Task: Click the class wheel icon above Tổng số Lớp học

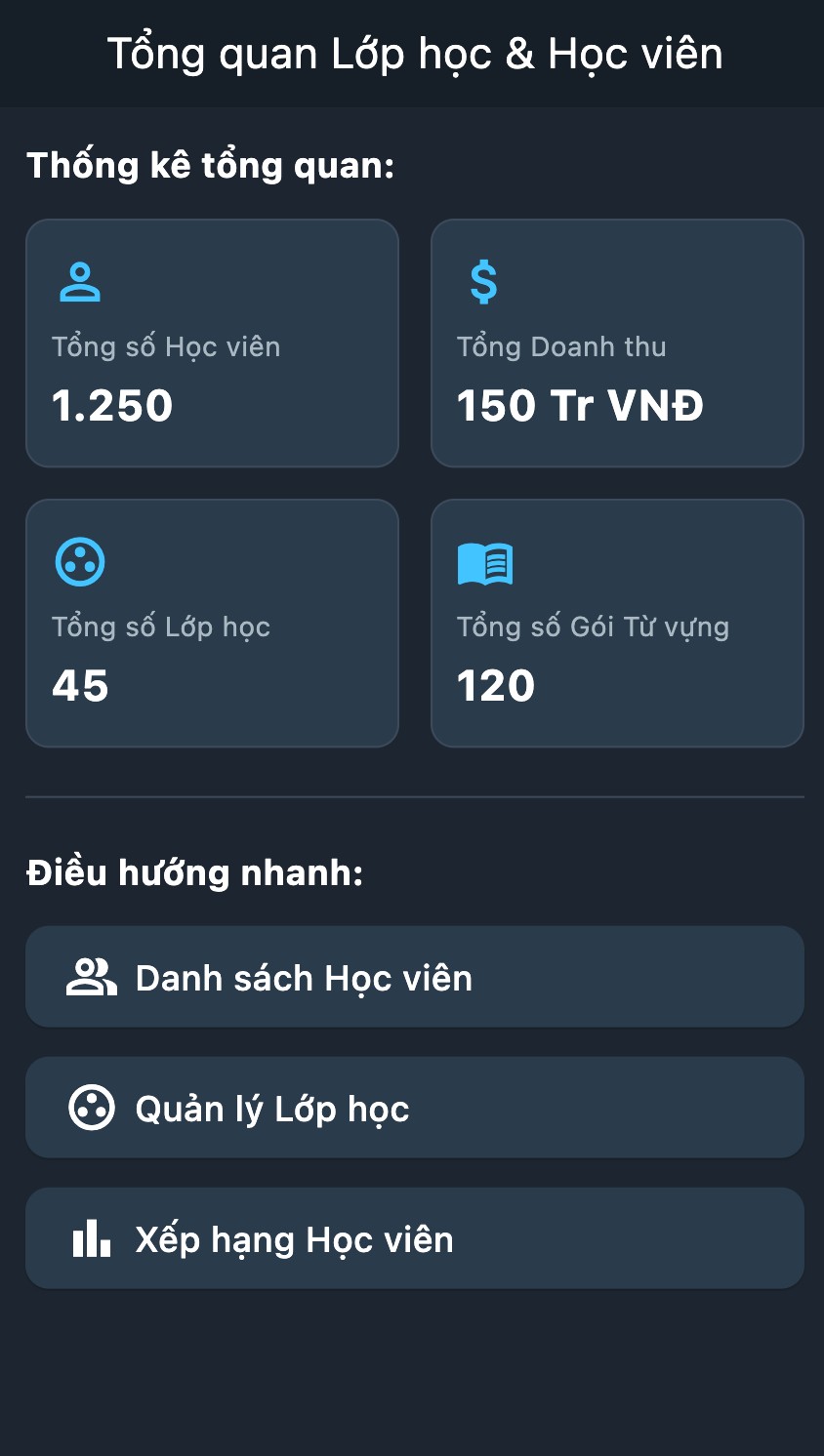Action: click(78, 561)
